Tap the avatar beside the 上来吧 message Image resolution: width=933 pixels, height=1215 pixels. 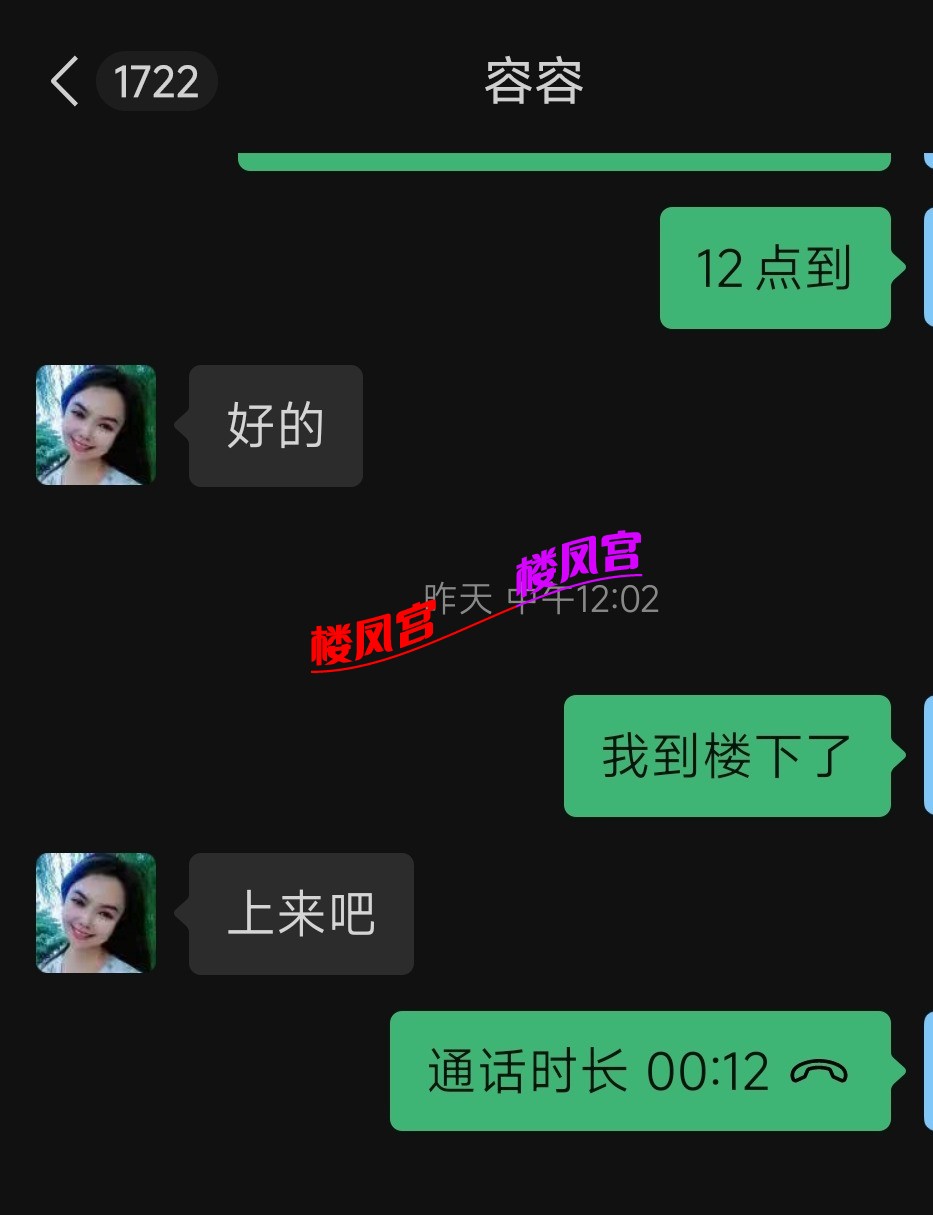pos(95,913)
